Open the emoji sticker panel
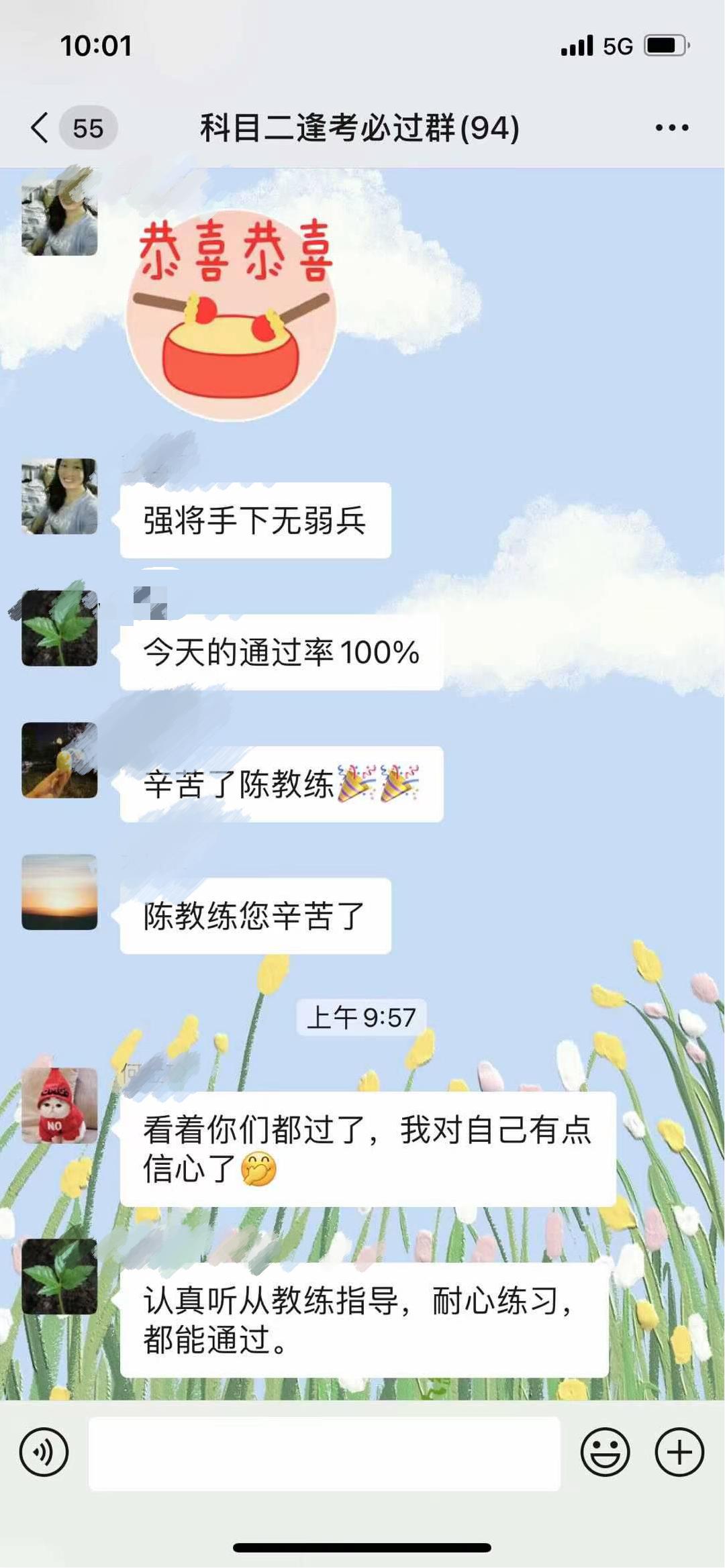This screenshot has height=1568, width=725. coord(605,1453)
